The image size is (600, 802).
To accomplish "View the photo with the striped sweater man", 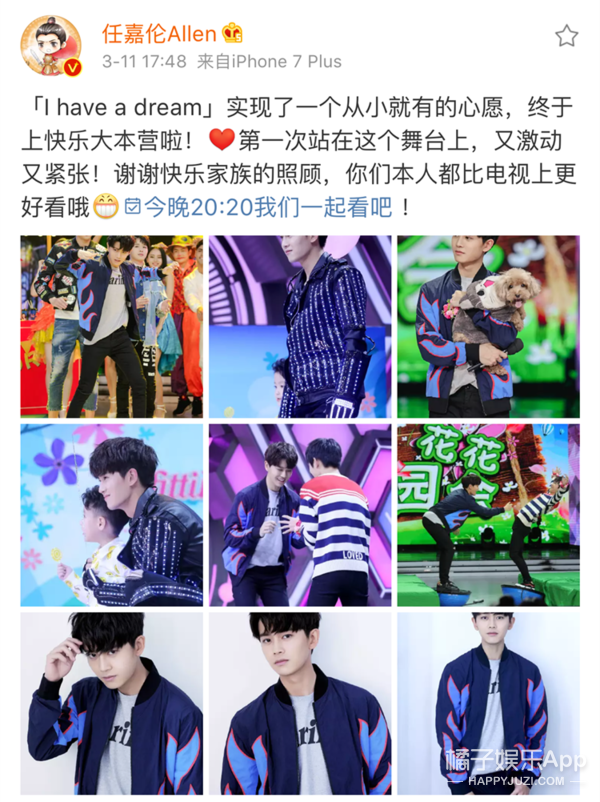I will point(300,514).
